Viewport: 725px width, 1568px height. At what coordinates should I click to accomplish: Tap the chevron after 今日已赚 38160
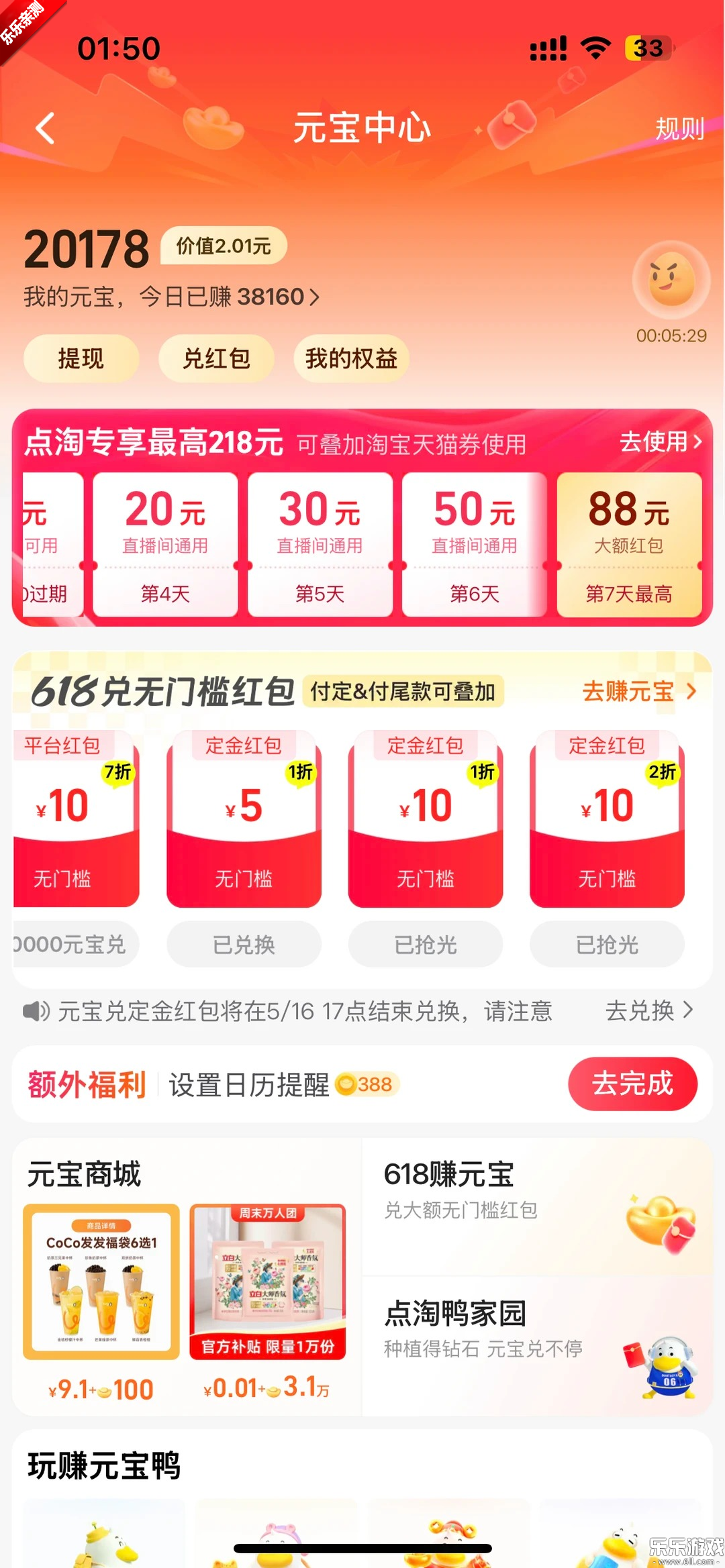coord(316,297)
